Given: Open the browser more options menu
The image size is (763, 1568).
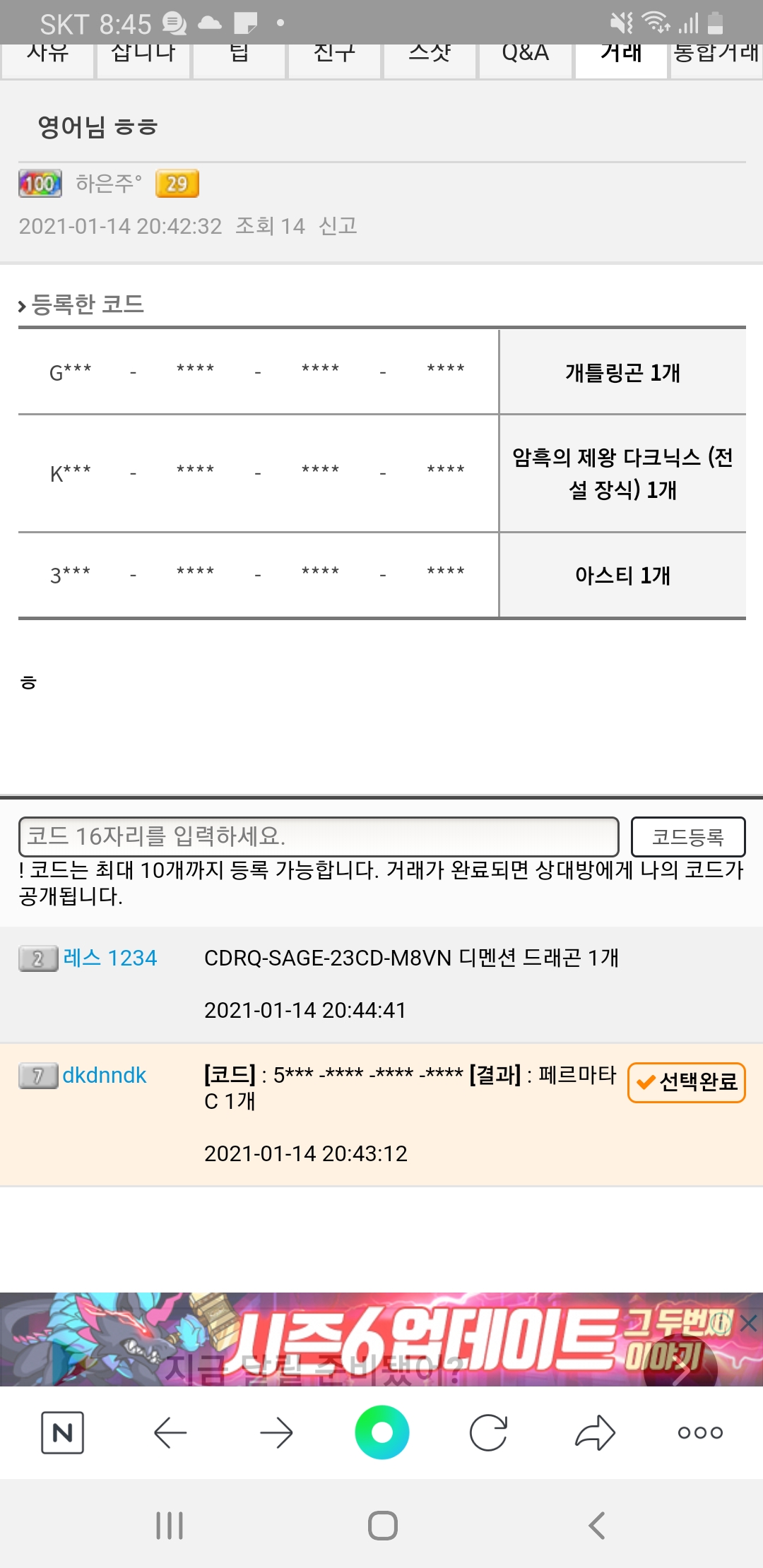Looking at the screenshot, I should tap(699, 1433).
